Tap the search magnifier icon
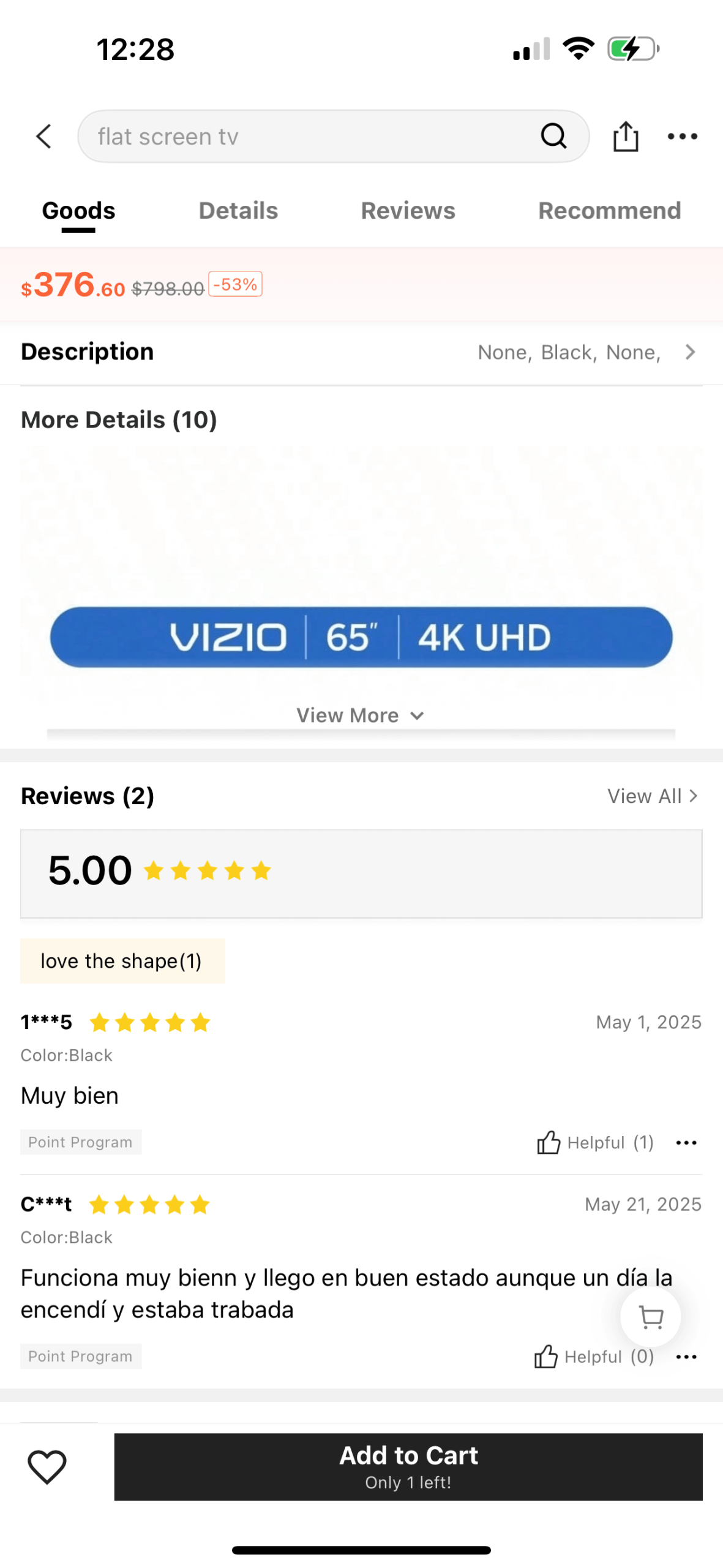This screenshot has height=1568, width=723. coord(553,136)
